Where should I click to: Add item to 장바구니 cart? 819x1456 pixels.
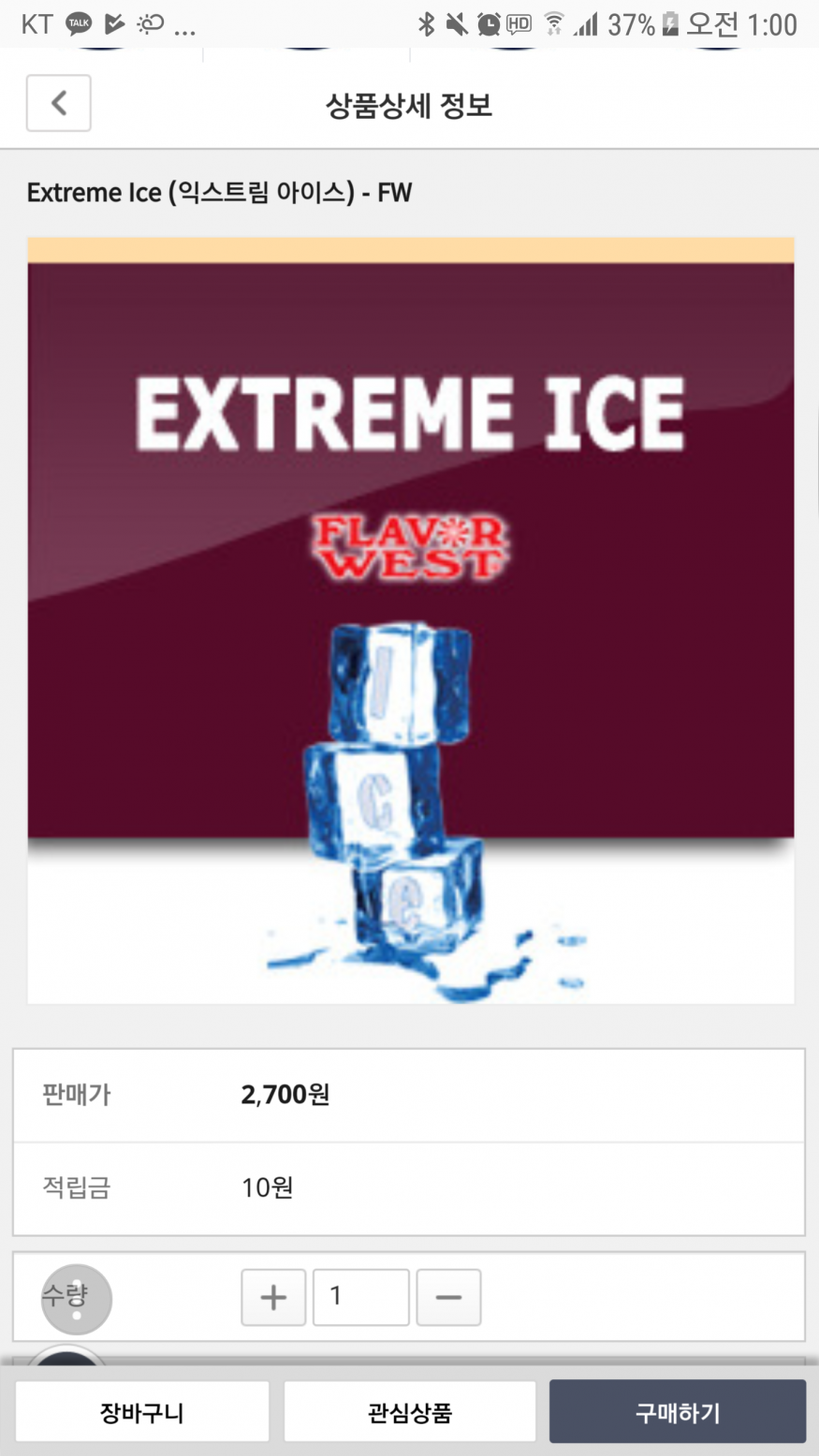[x=142, y=1412]
